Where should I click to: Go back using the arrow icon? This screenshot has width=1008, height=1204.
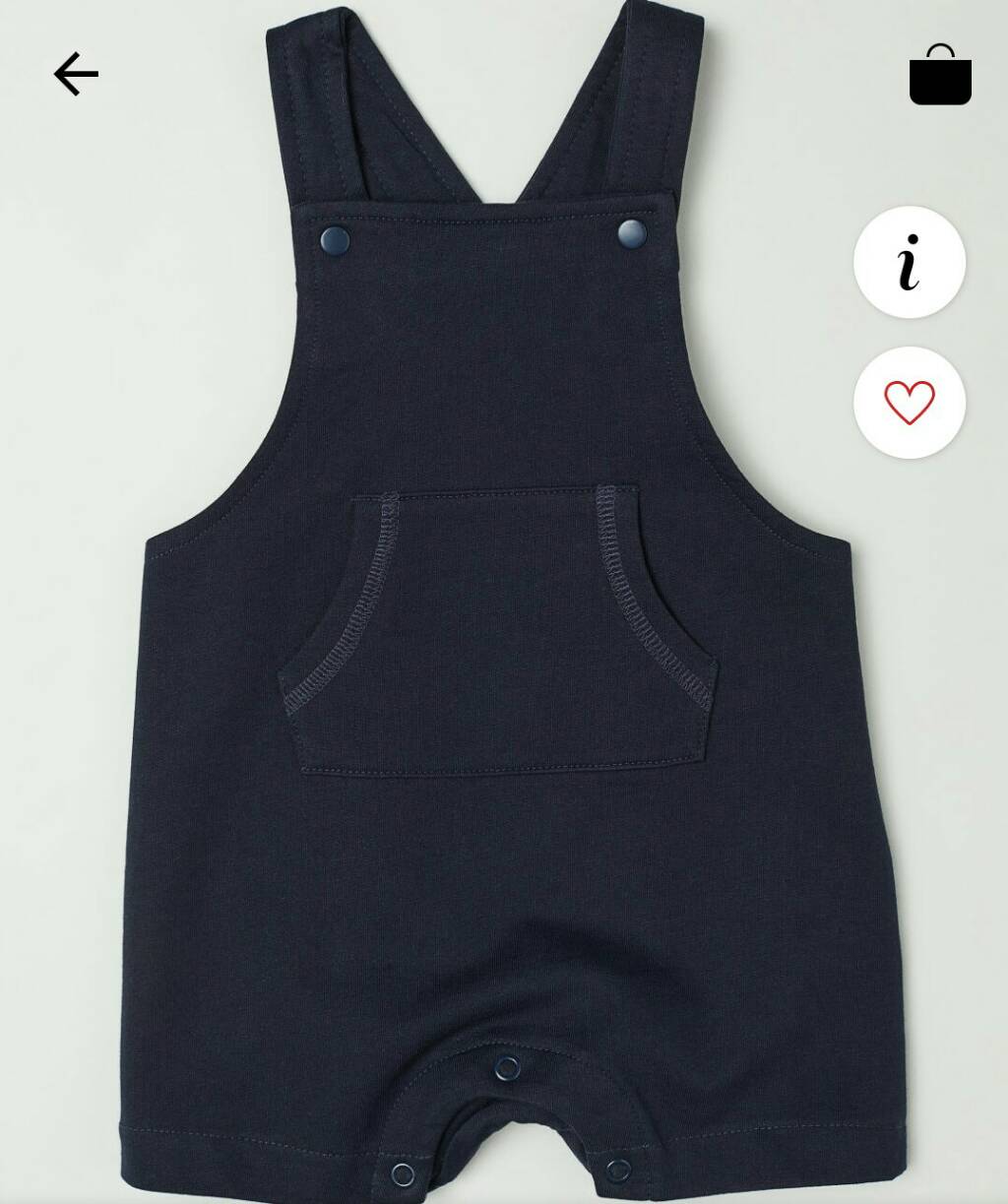click(x=76, y=75)
